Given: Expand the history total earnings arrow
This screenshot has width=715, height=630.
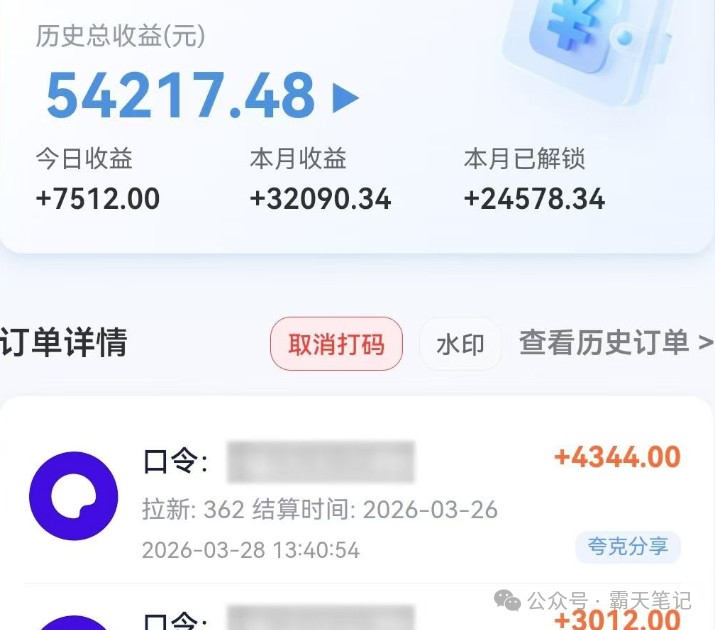Looking at the screenshot, I should point(345,98).
